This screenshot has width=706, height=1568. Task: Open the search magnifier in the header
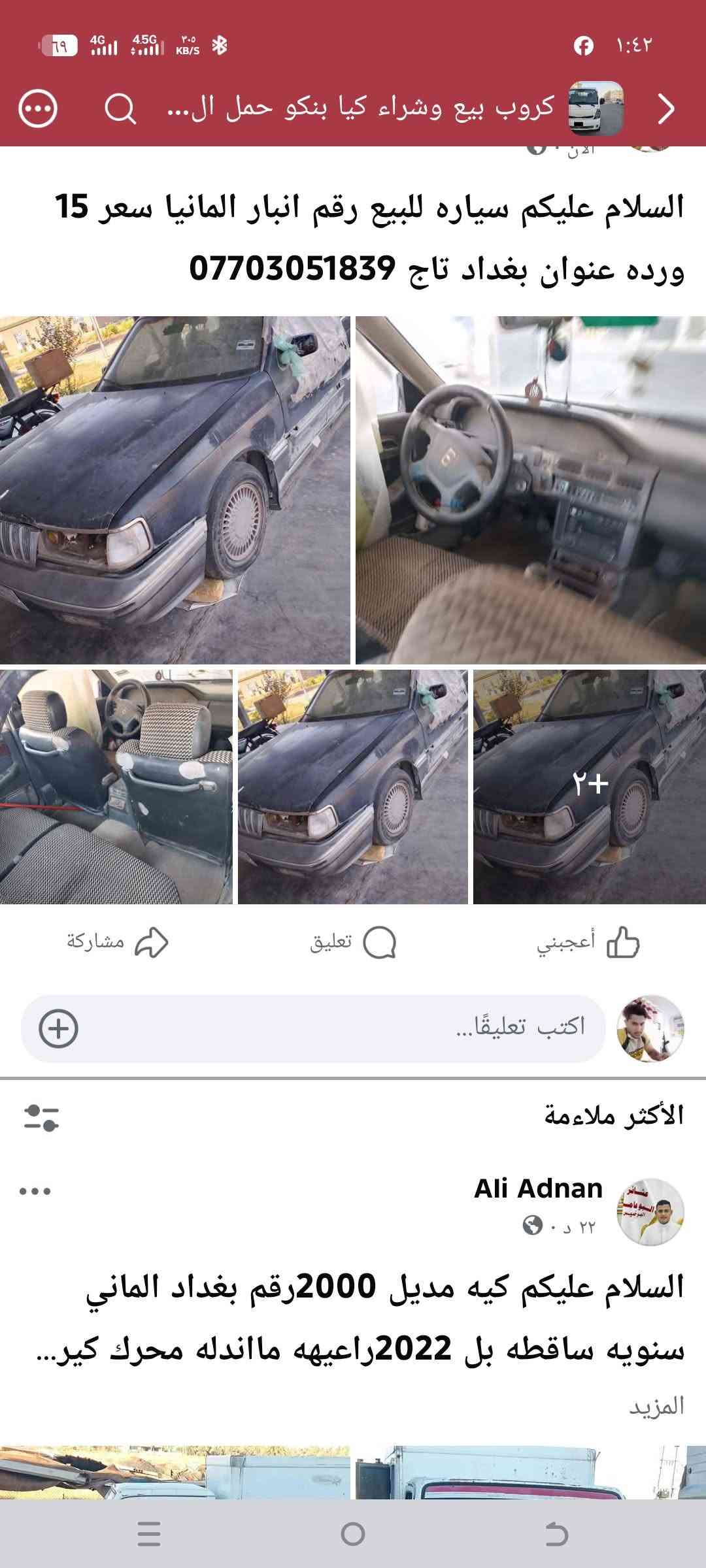pos(120,108)
